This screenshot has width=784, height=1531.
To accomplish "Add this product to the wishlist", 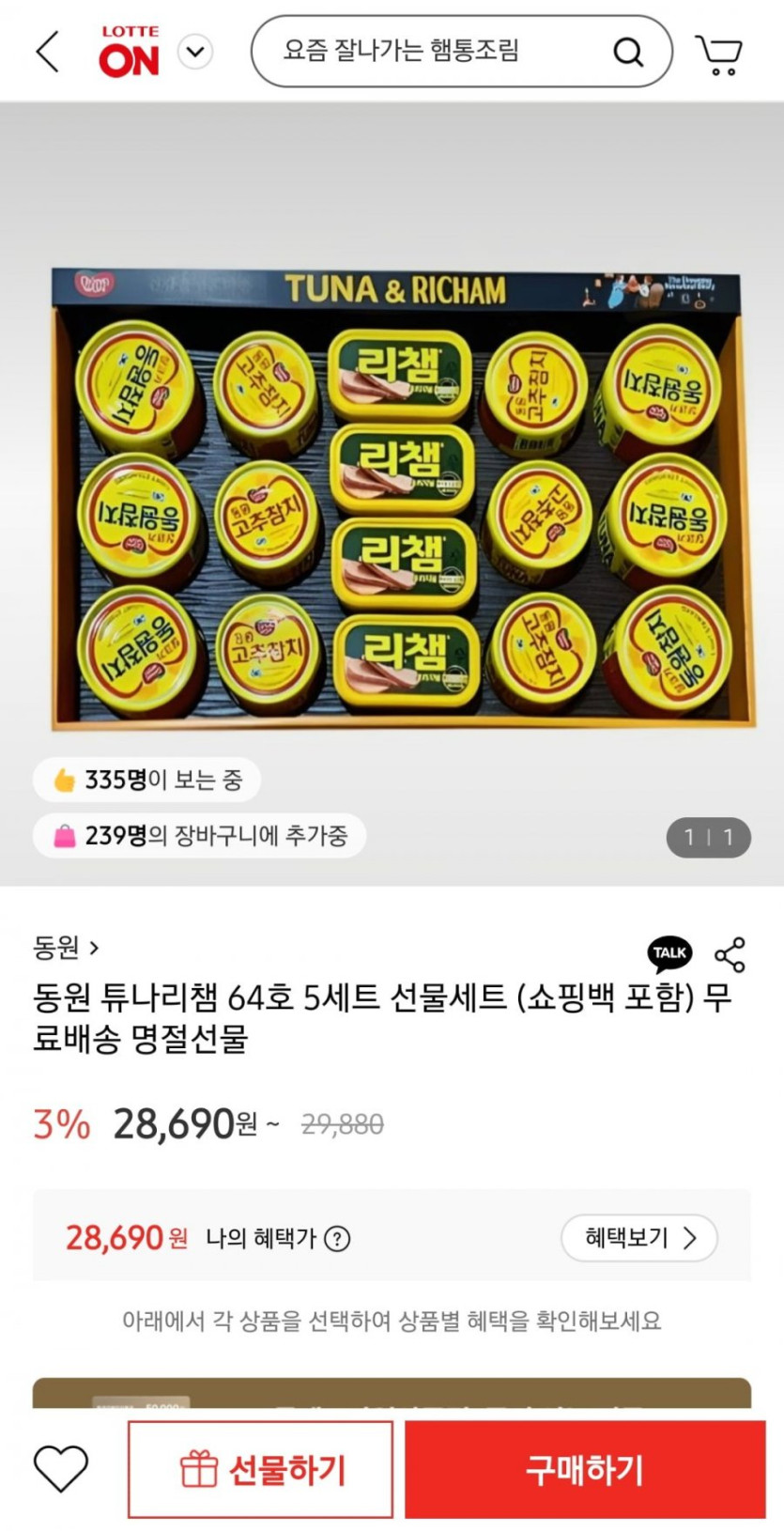I will click(61, 1468).
